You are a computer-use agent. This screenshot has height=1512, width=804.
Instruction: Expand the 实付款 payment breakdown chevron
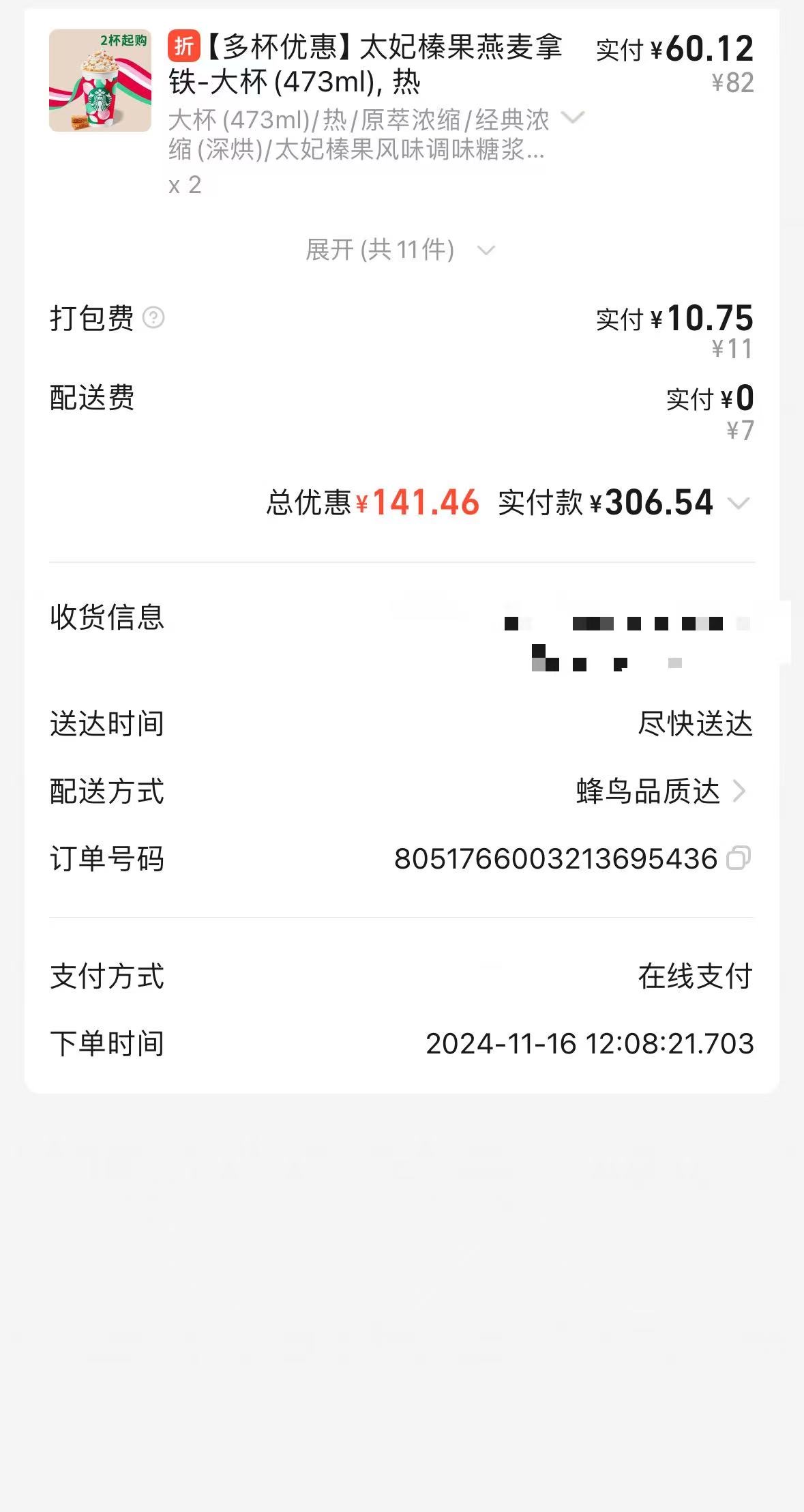pos(739,504)
